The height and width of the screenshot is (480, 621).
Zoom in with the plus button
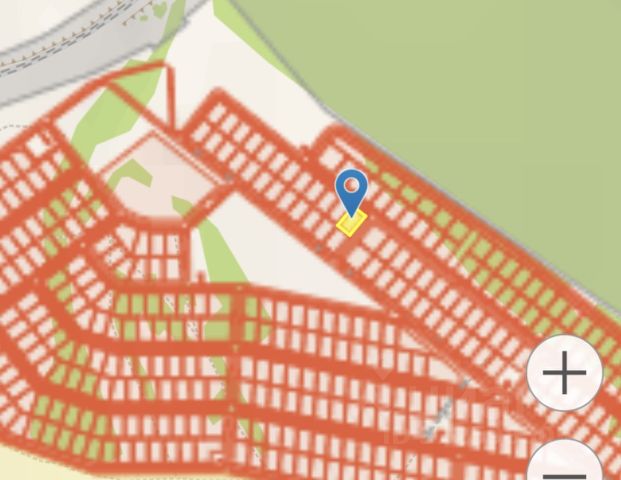tap(565, 373)
